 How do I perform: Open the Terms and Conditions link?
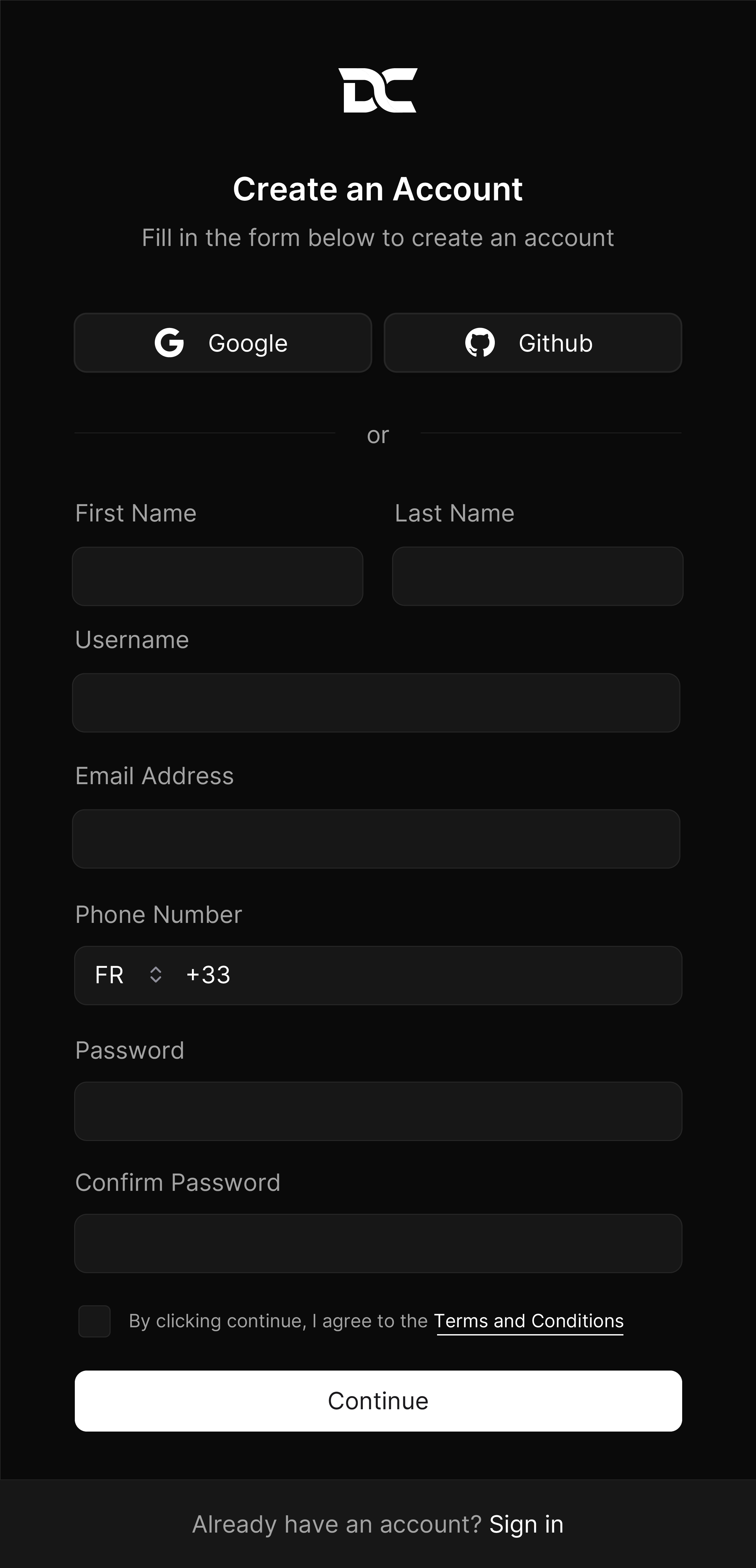[528, 1321]
